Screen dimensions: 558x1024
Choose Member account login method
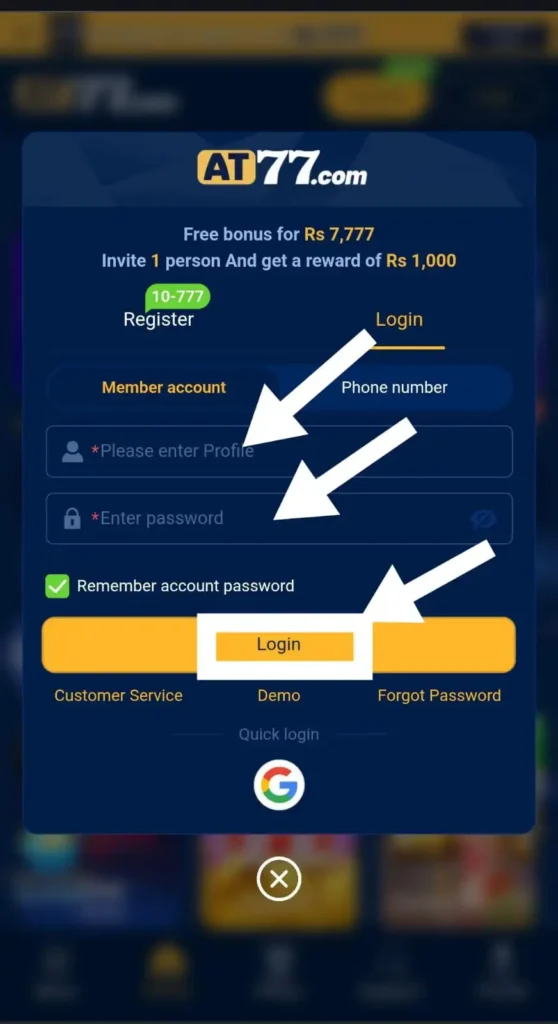point(164,387)
